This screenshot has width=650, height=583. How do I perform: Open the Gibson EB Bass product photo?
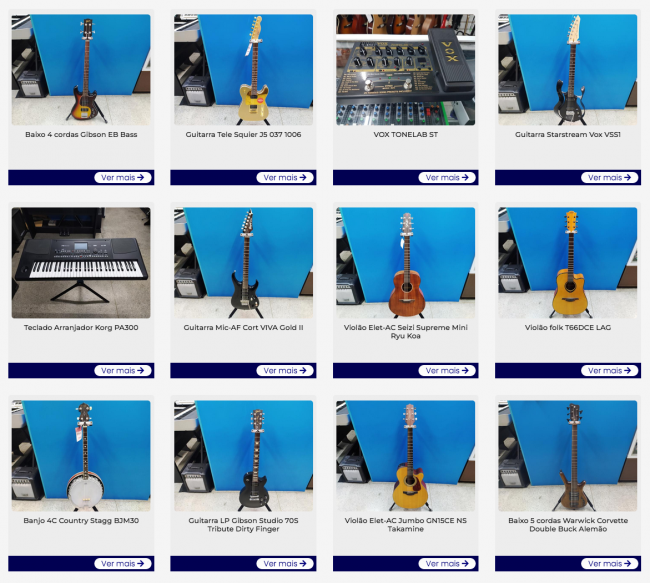click(x=81, y=68)
